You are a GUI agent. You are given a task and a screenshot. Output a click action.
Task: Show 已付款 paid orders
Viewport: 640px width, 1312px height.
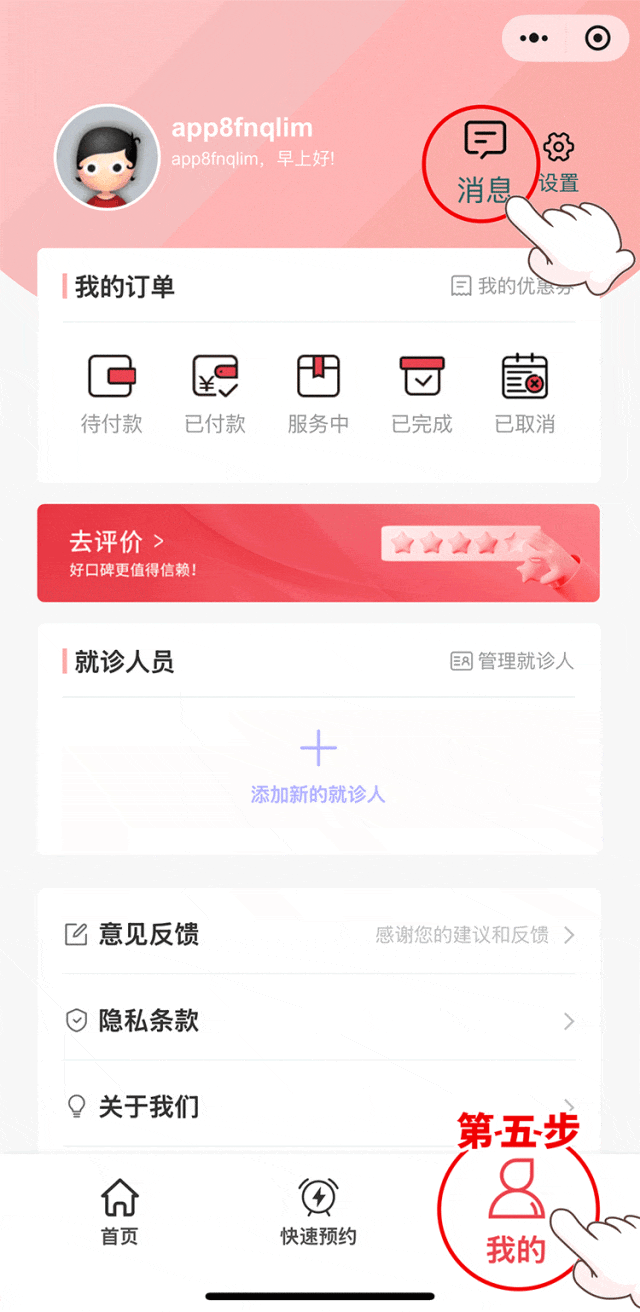(x=215, y=393)
